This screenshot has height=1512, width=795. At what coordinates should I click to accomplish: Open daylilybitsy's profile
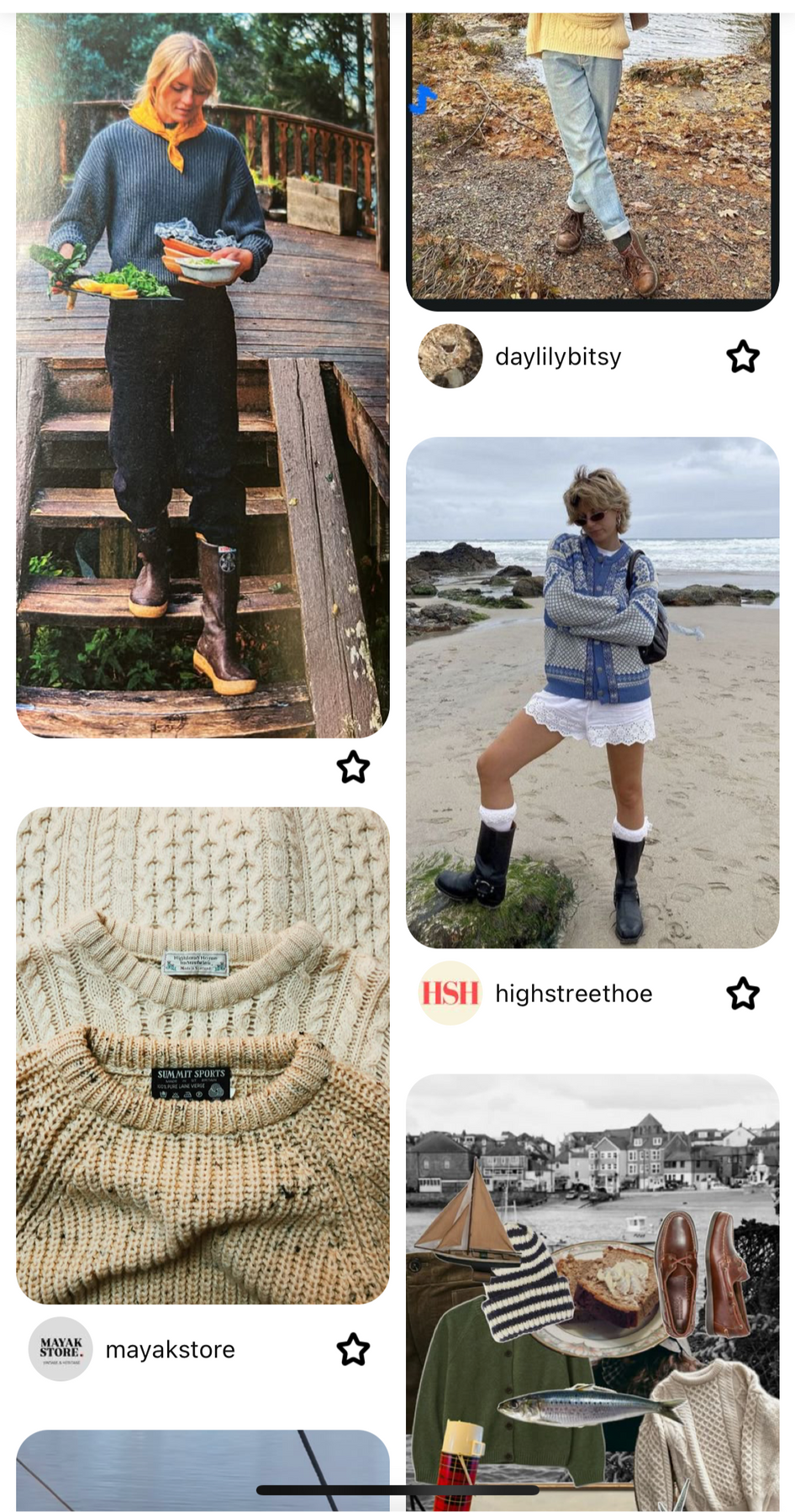click(x=450, y=356)
